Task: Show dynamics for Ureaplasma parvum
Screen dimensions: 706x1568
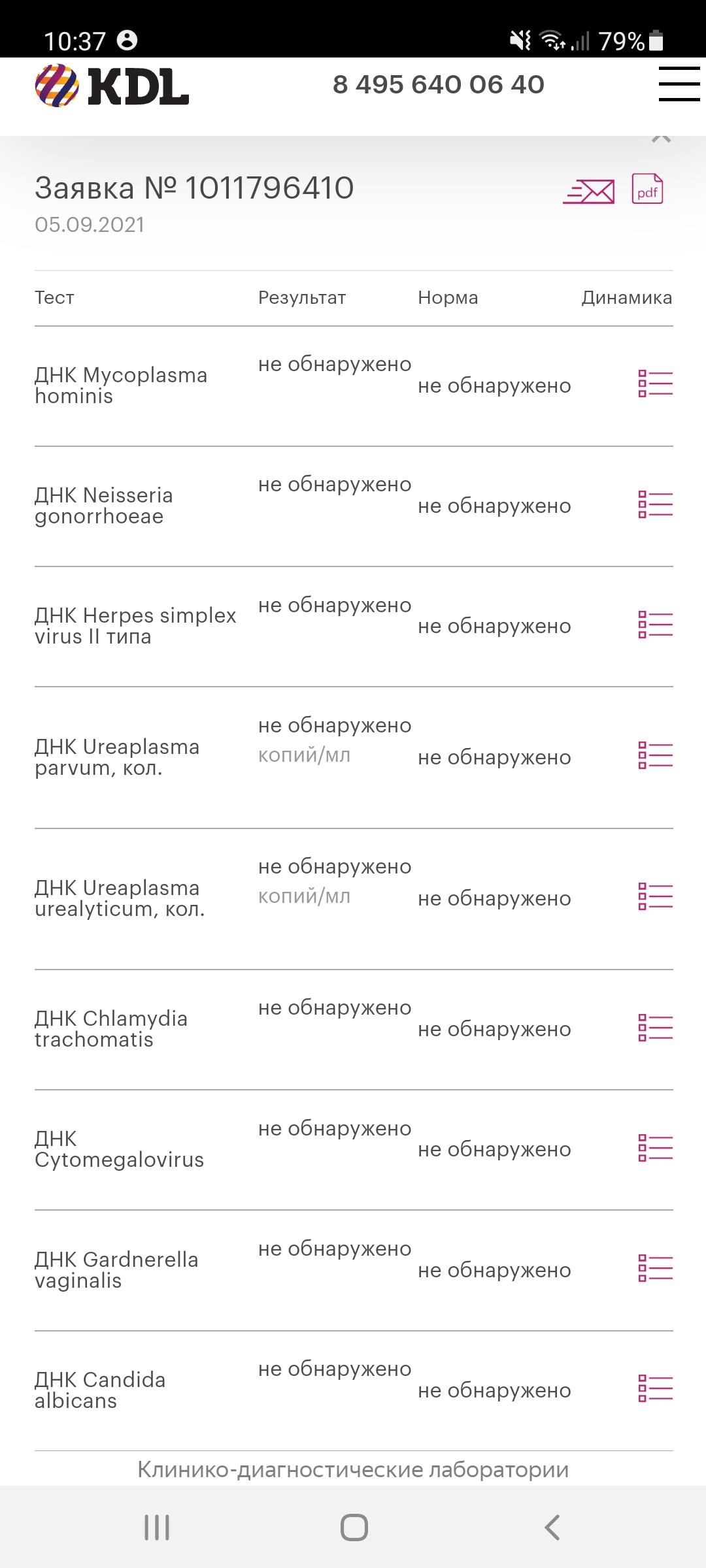Action: (655, 755)
